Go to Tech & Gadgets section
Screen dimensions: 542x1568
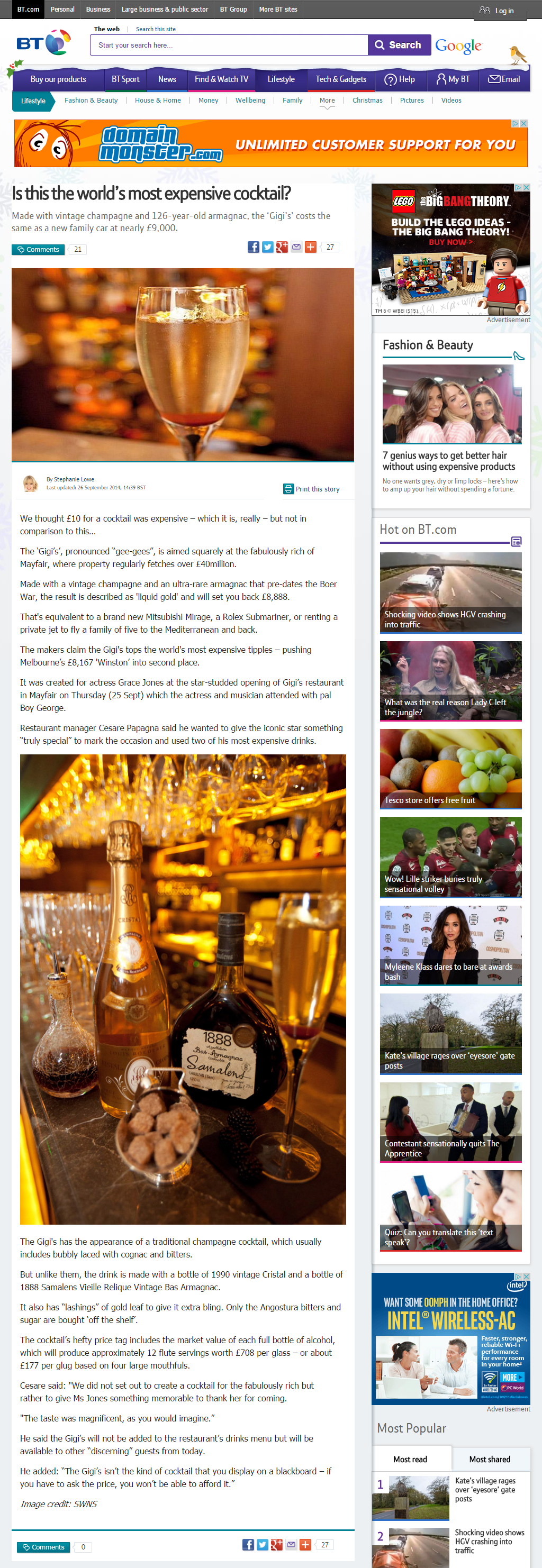[x=340, y=79]
